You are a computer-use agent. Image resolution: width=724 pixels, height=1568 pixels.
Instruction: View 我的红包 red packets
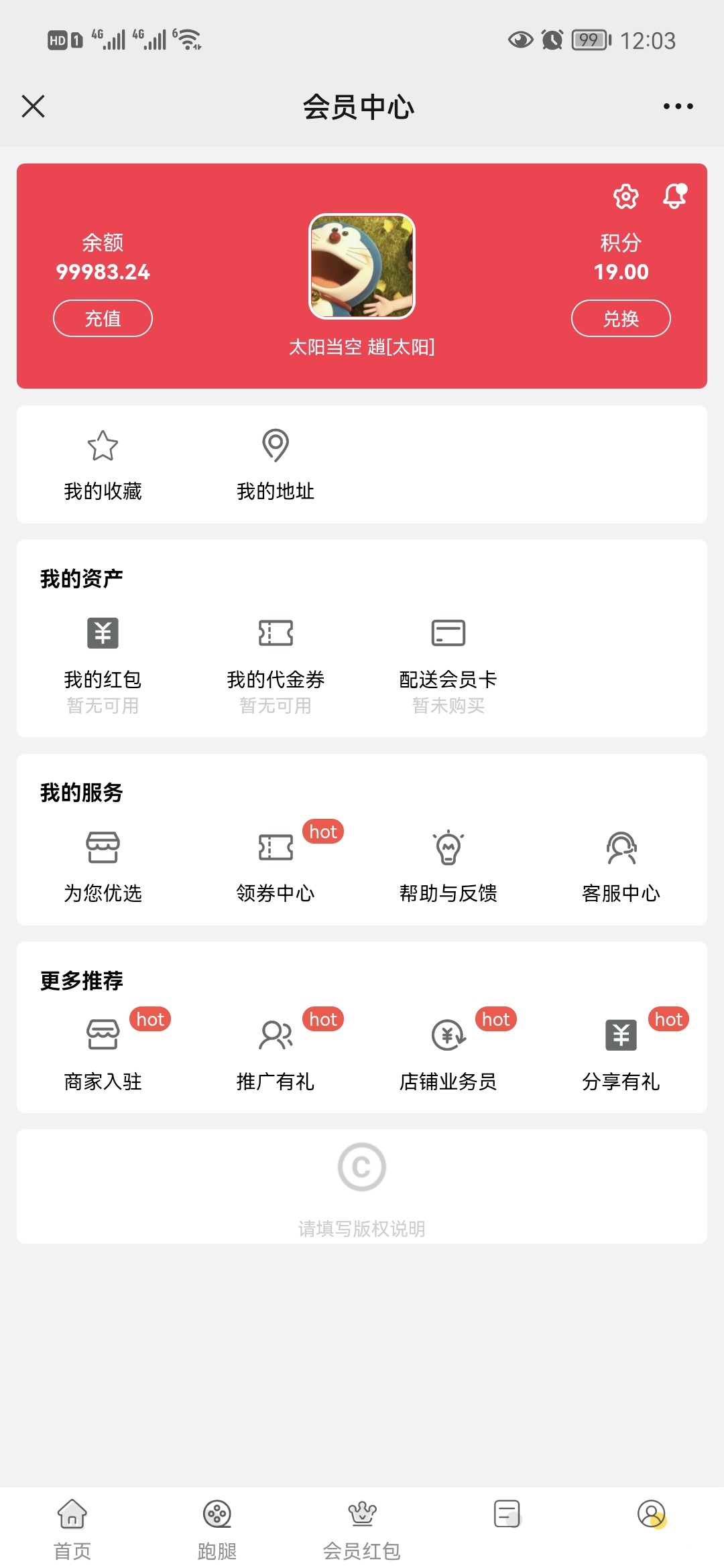[103, 663]
